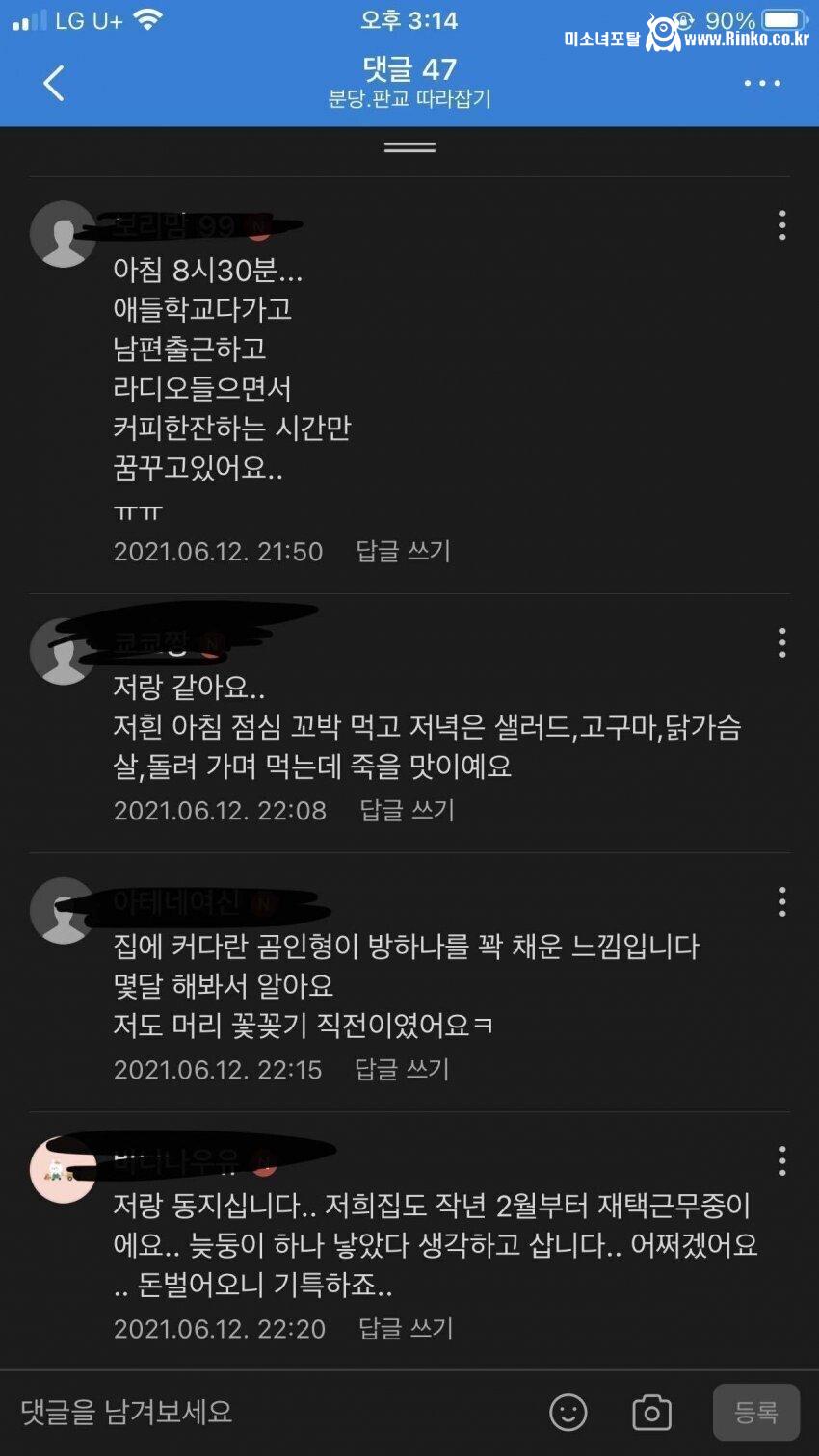
Task: Open options menu for the 22:08 comment
Action: tap(781, 642)
